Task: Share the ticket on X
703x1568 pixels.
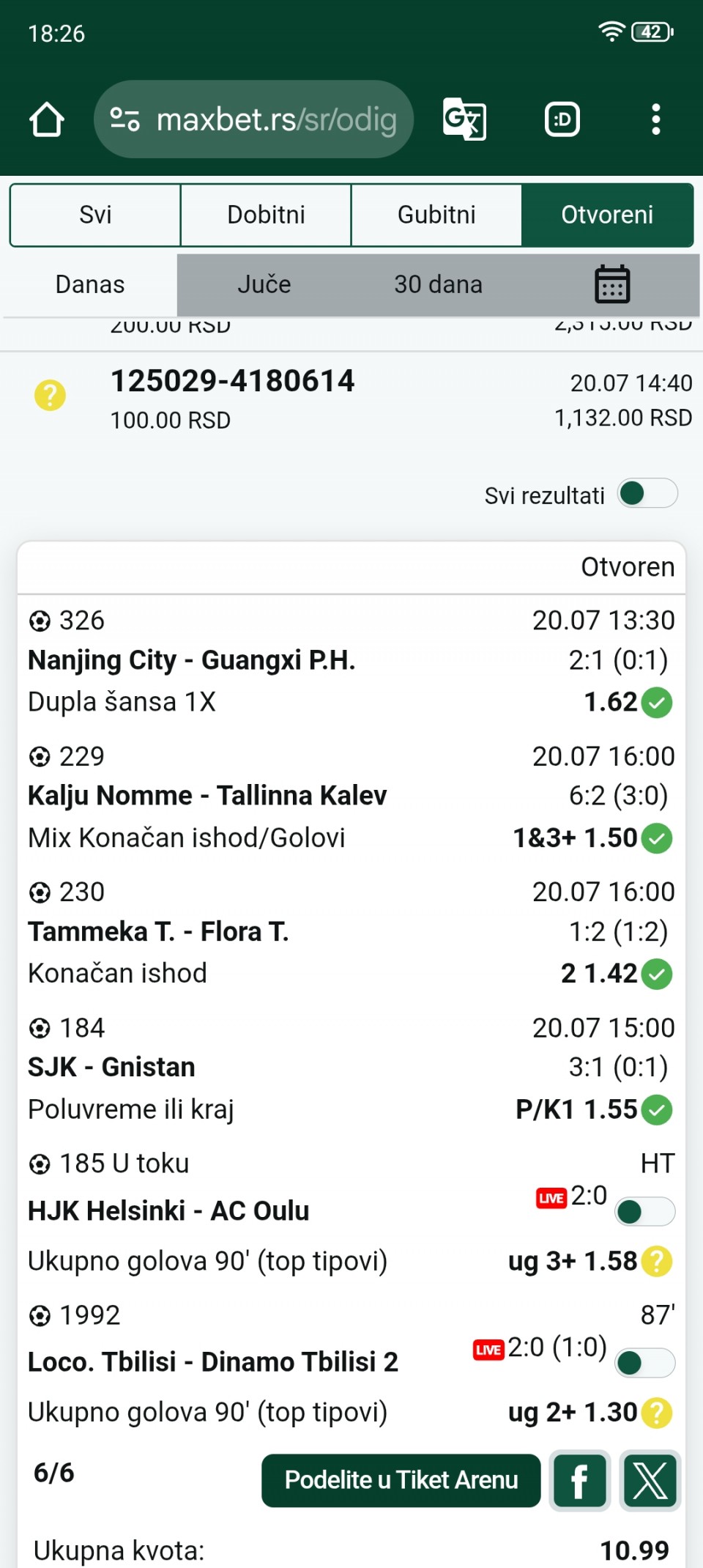Action: tap(650, 1481)
